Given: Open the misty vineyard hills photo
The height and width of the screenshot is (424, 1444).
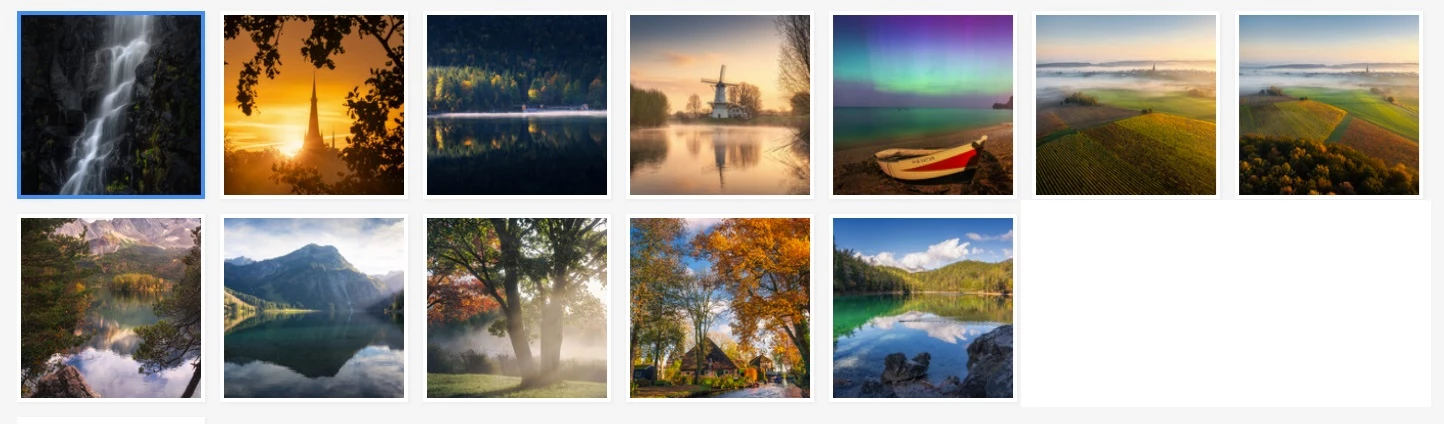Looking at the screenshot, I should coord(1126,105).
